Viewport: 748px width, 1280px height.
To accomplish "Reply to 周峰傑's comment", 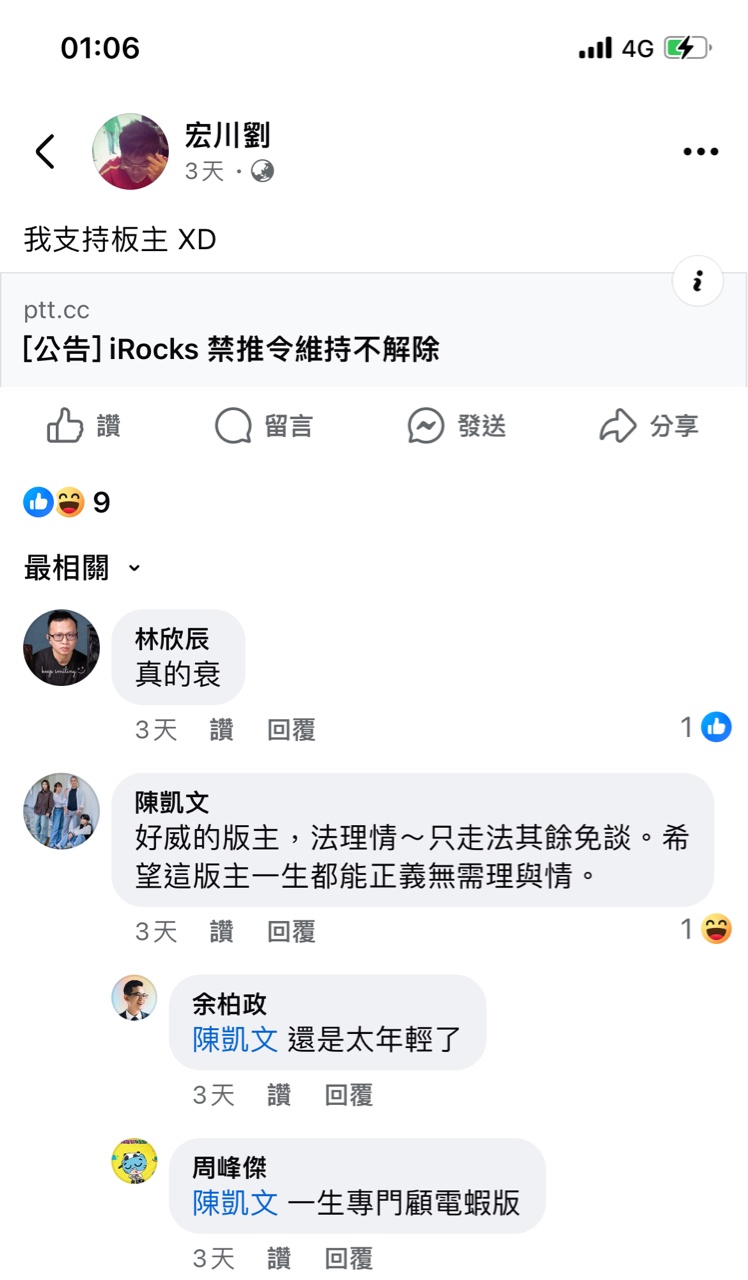I will point(349,1258).
